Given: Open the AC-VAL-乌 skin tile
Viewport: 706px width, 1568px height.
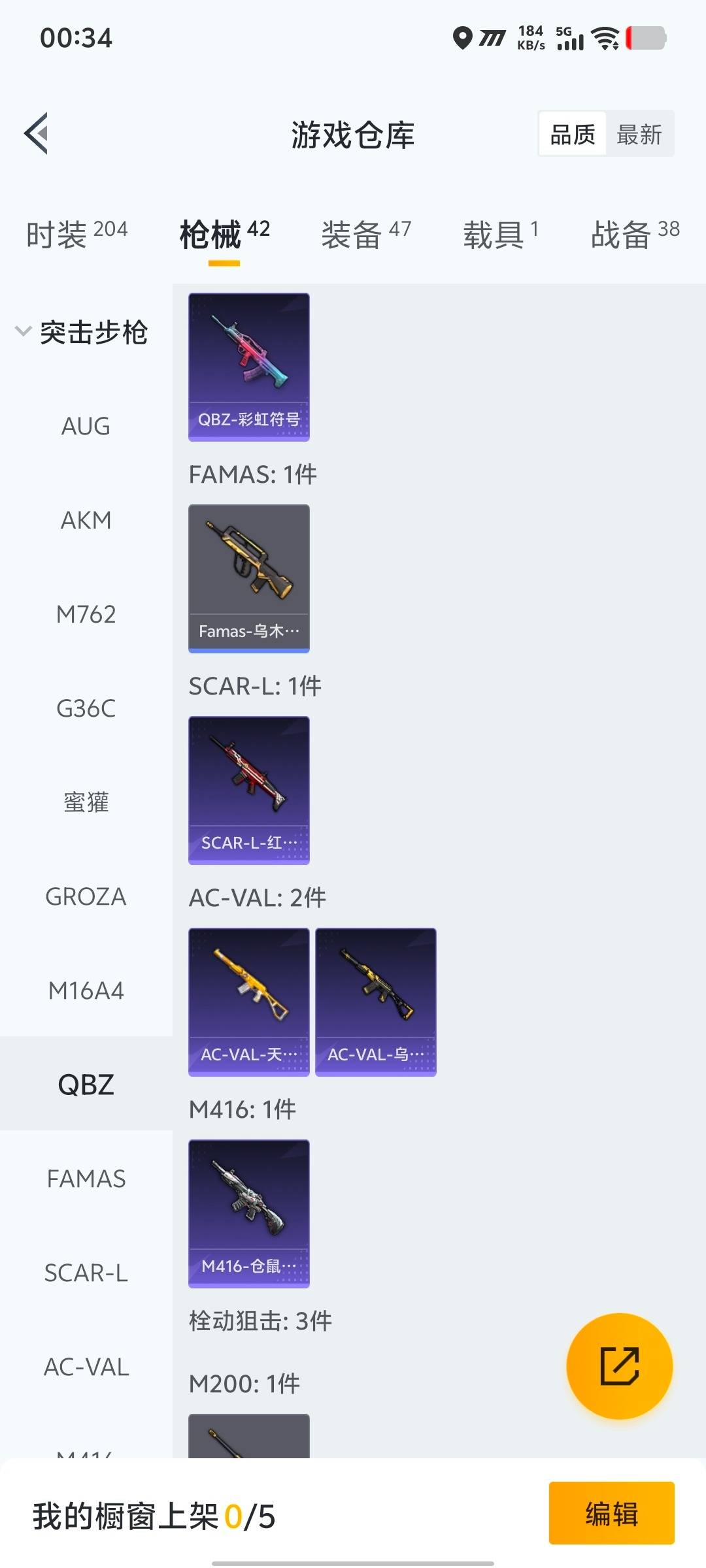Looking at the screenshot, I should pyautogui.click(x=375, y=1002).
